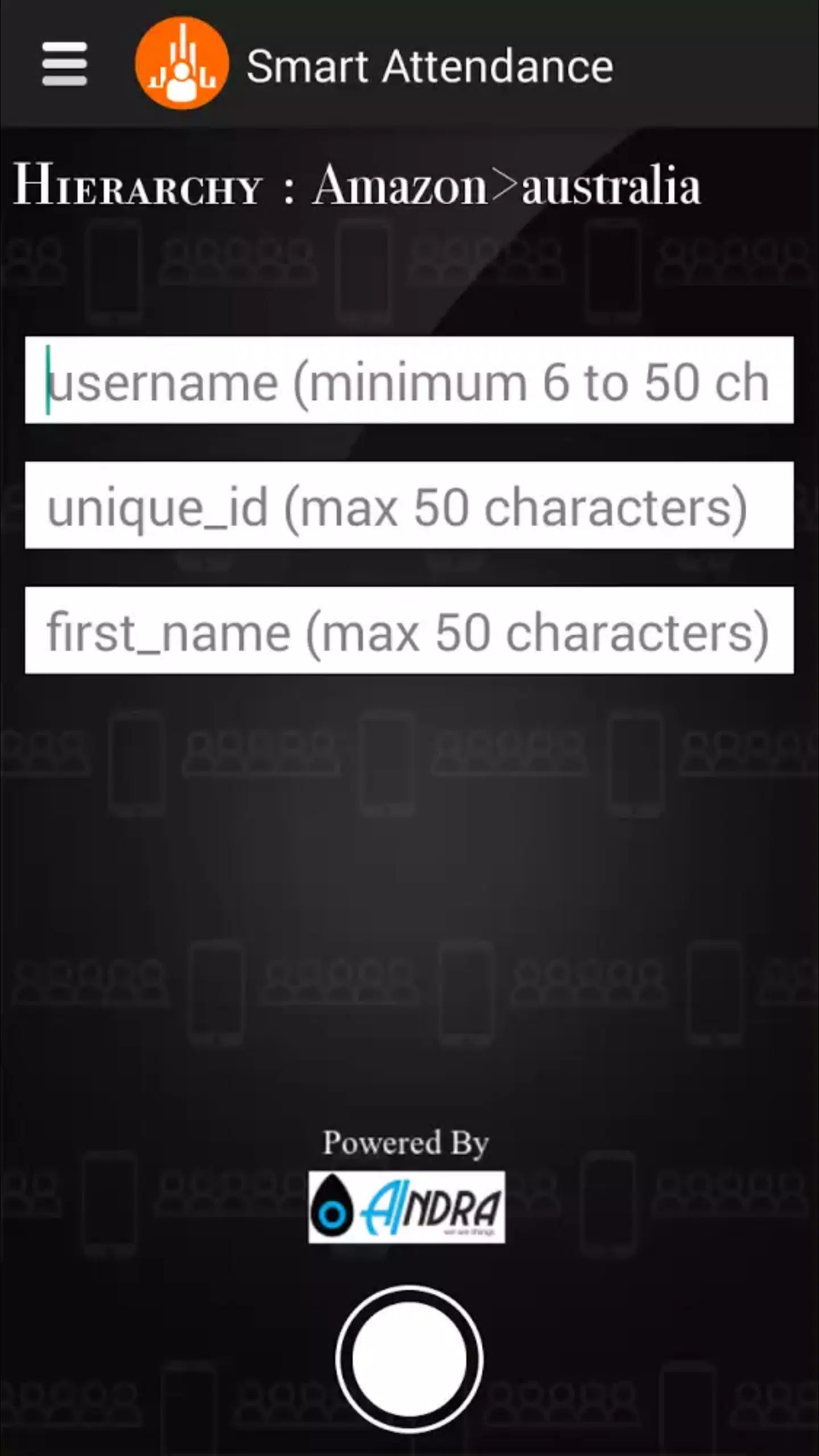Open the hamburger drawer menu
This screenshot has width=819, height=1456.
64,64
